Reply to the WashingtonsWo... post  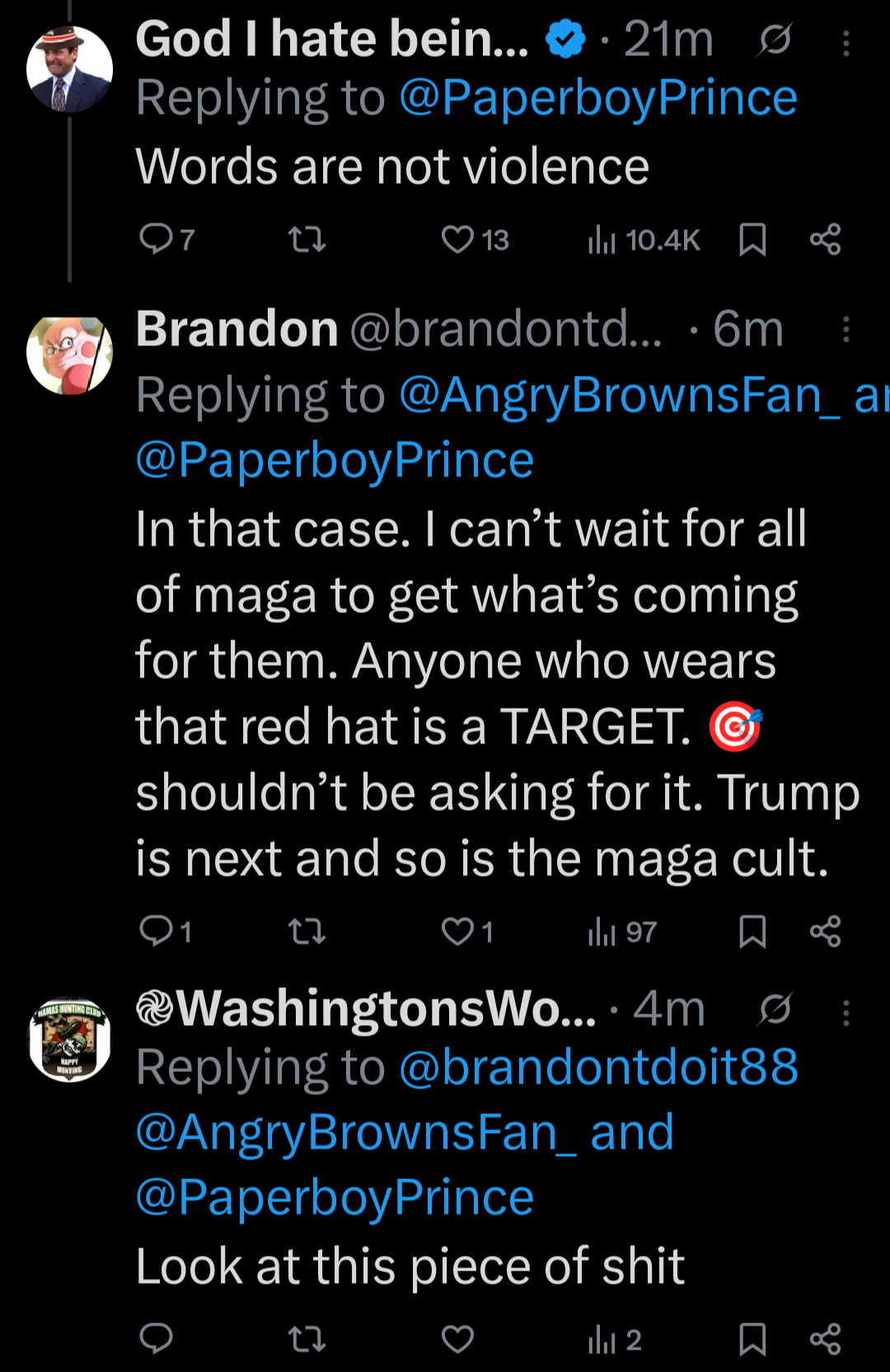(156, 1339)
